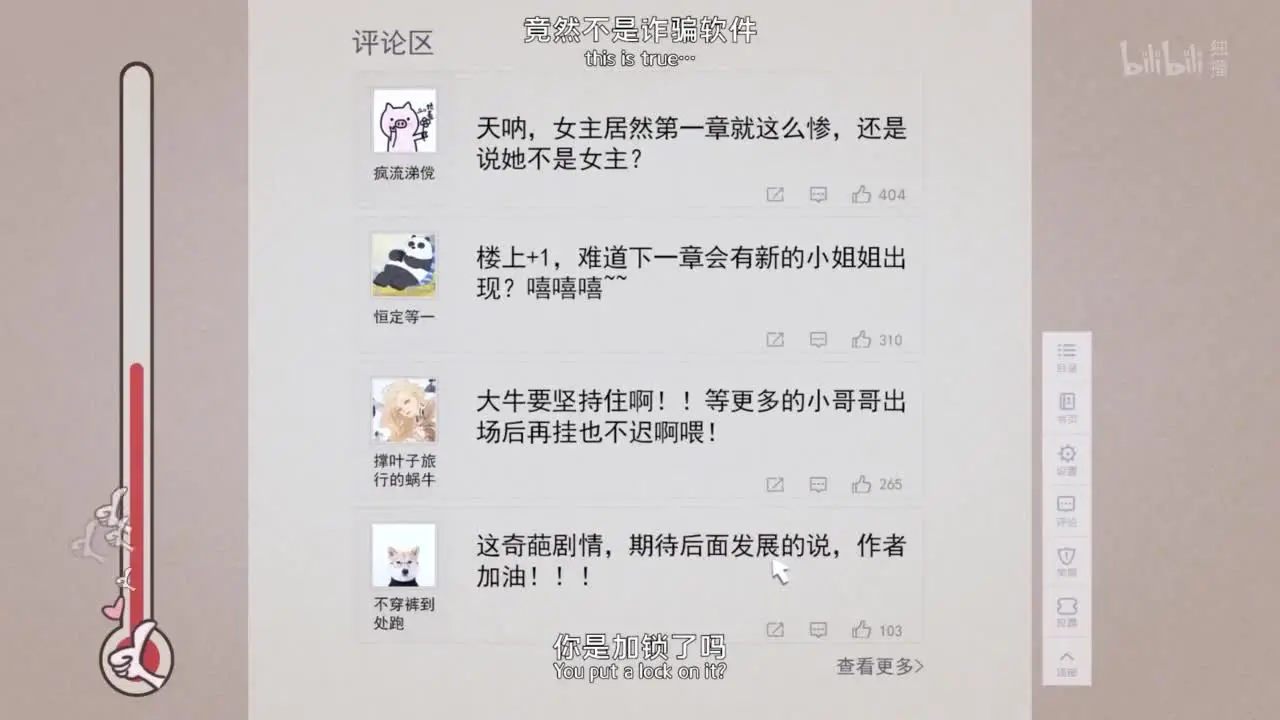Image resolution: width=1280 pixels, height=720 pixels.
Task: Open 评论 comments from the sidebar
Action: [x=1067, y=510]
